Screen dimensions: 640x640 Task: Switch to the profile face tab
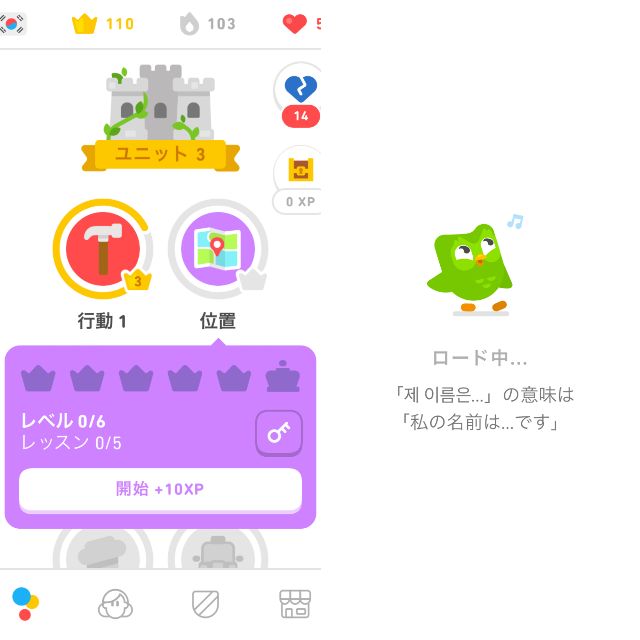tap(115, 604)
